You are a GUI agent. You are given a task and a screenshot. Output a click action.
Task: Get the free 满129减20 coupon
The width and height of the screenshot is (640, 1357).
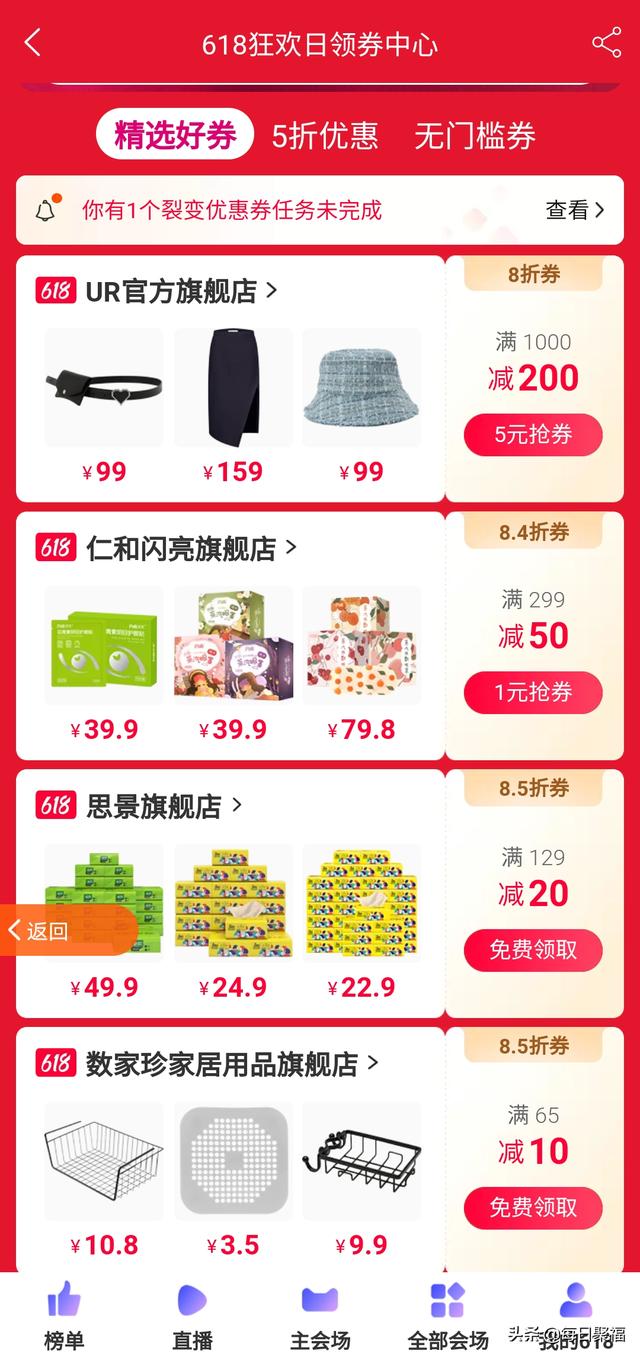pos(533,950)
